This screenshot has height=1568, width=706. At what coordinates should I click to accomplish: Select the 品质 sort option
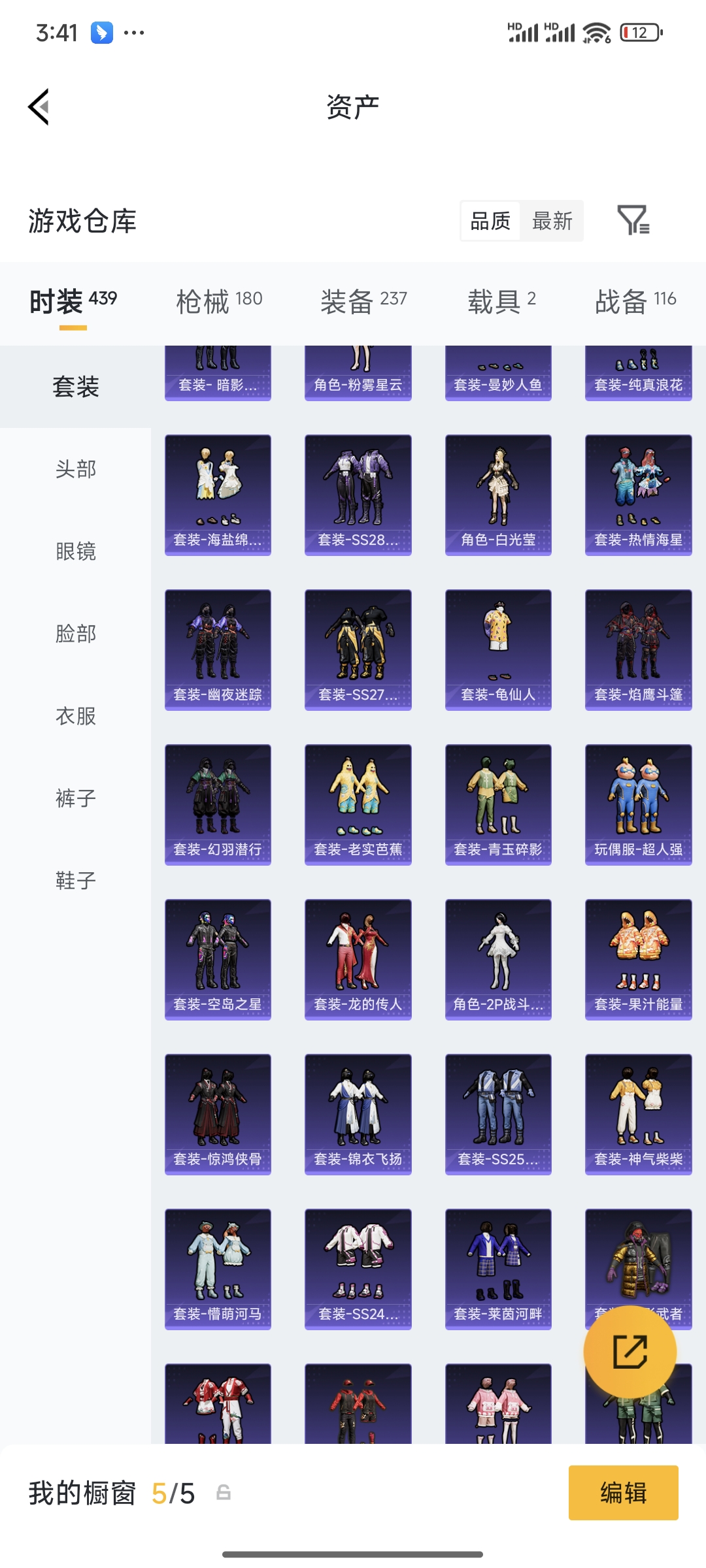[x=490, y=221]
